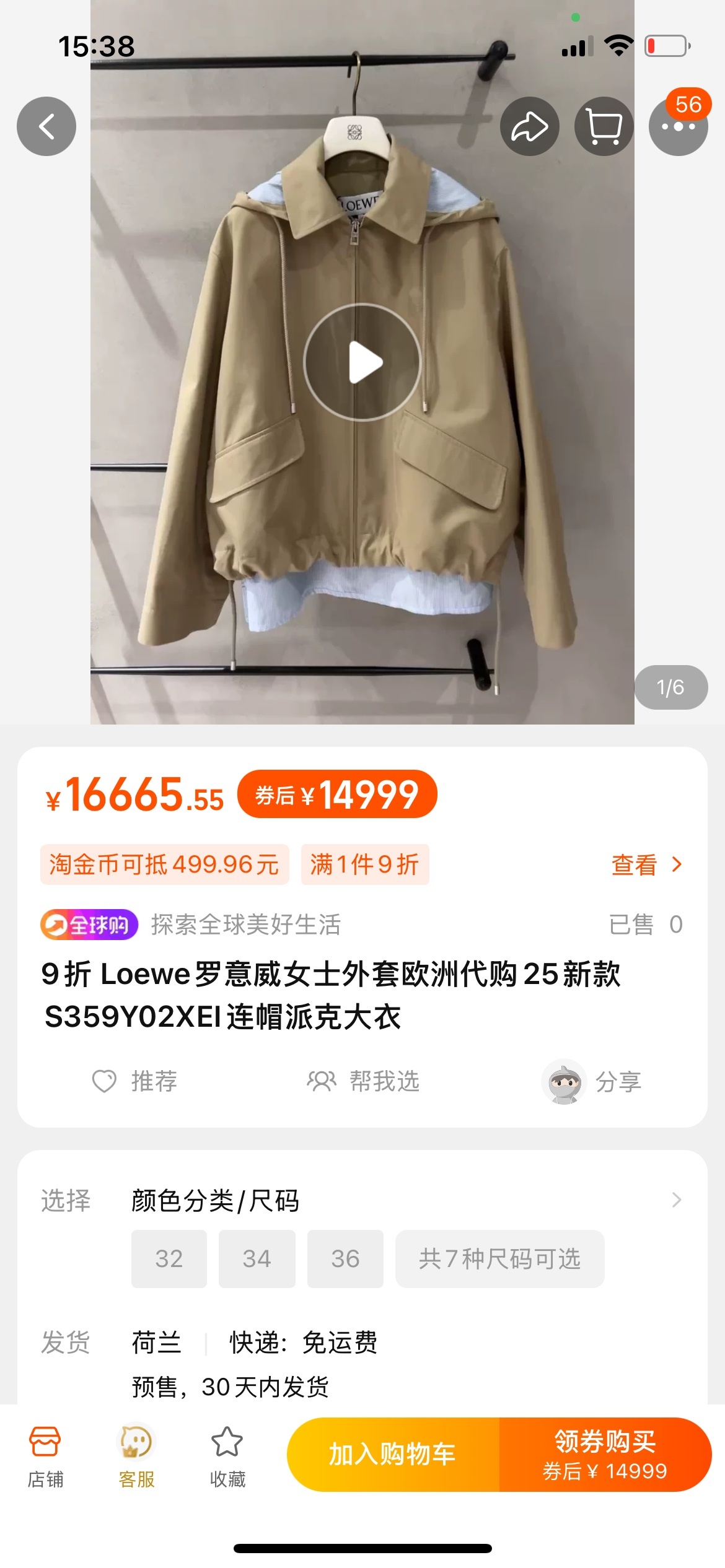Screen dimensions: 725x1568
Task: Tap 推荐 to recommend this item
Action: [135, 1081]
